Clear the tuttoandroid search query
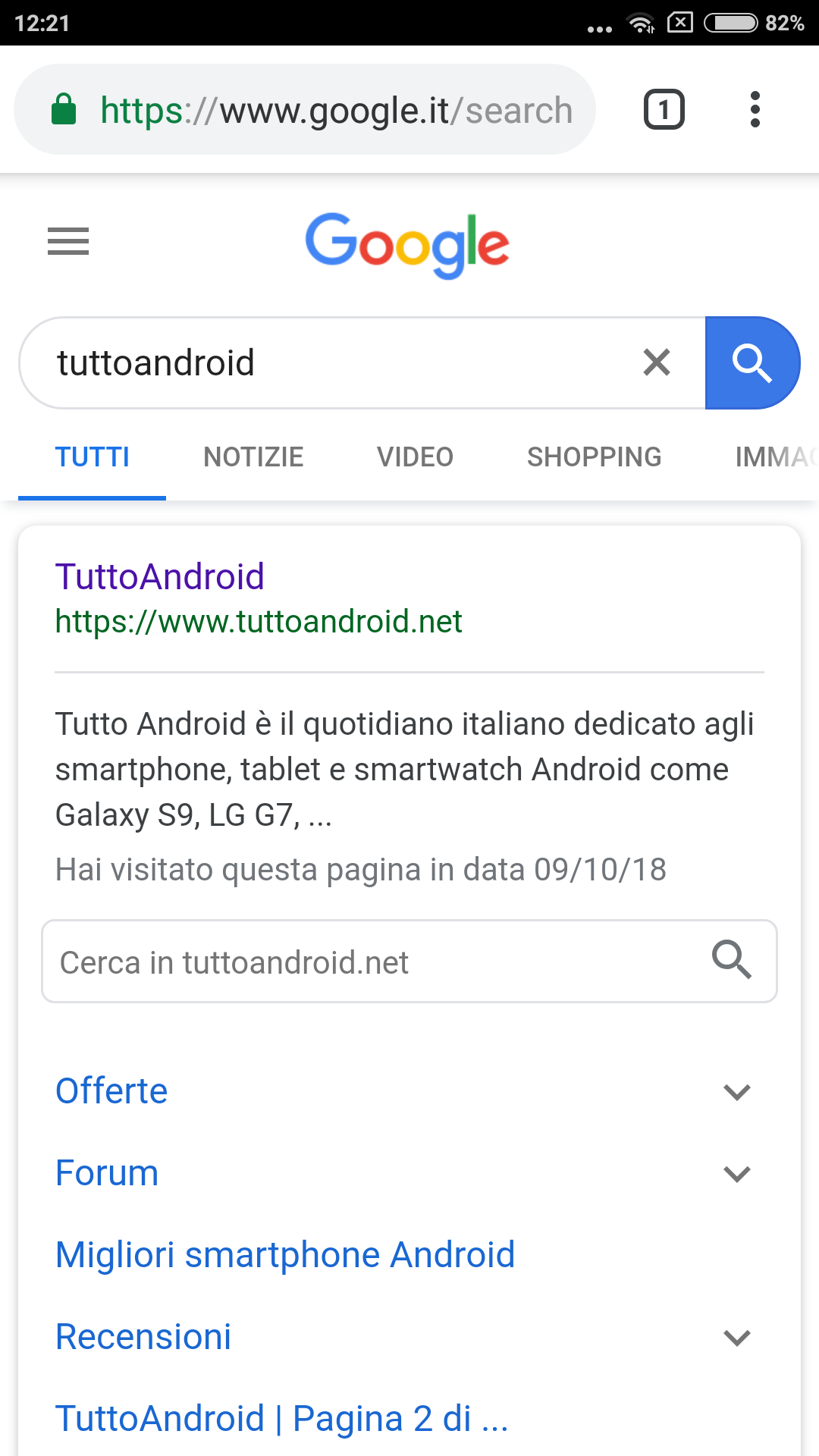This screenshot has height=1456, width=819. [657, 362]
